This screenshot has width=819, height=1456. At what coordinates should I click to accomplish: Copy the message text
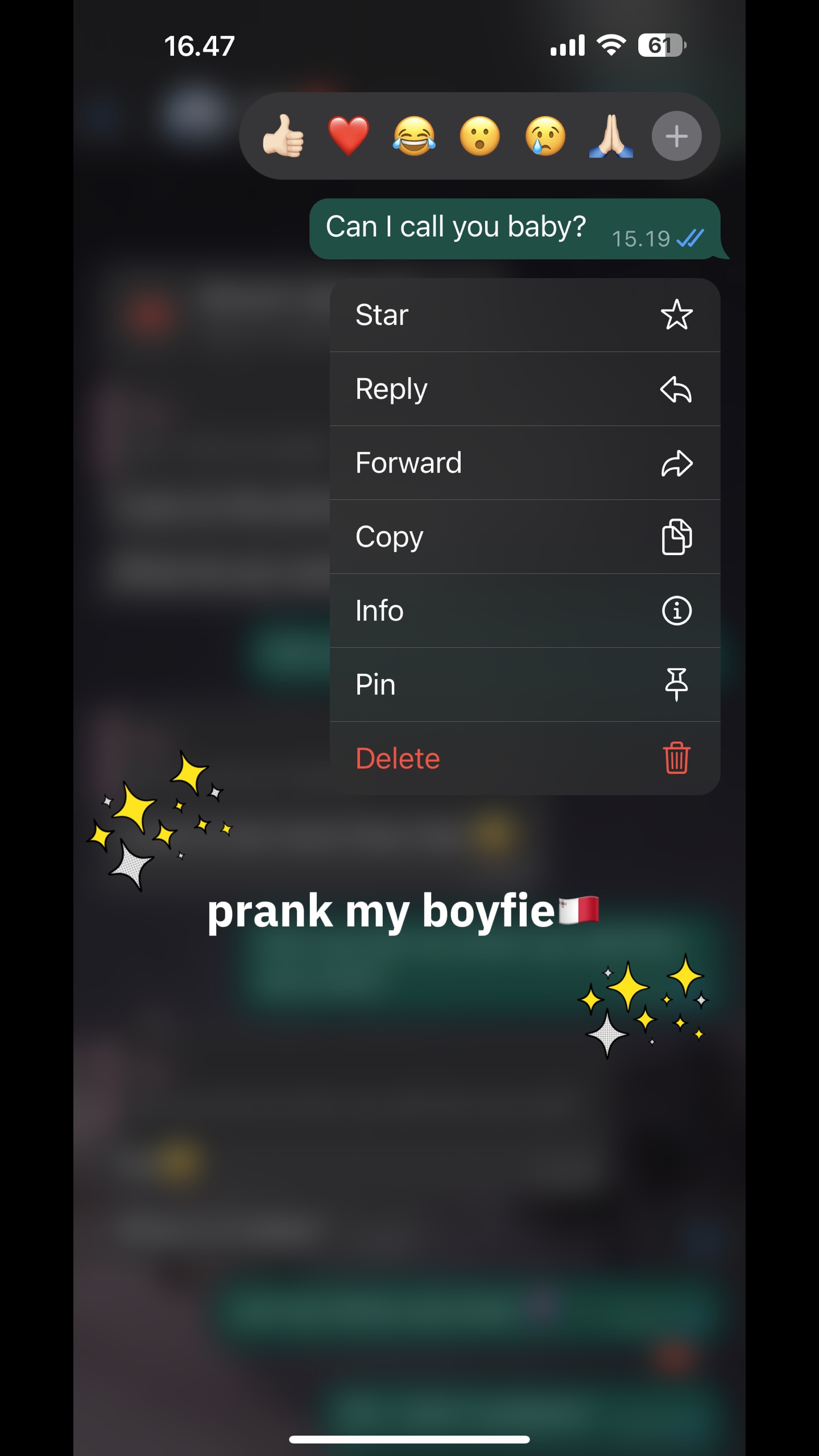[525, 537]
